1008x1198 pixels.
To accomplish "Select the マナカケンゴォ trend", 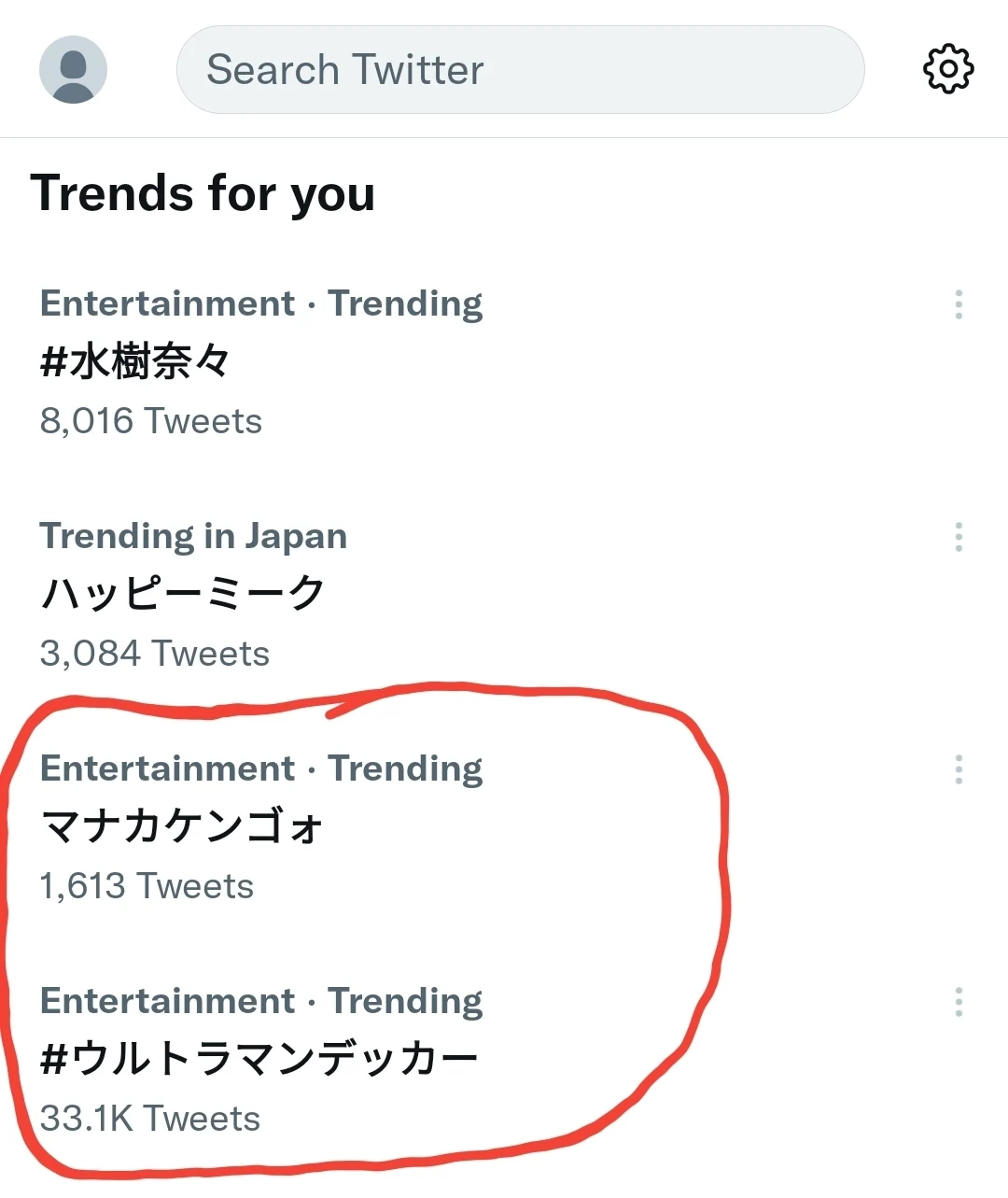I will click(x=182, y=827).
